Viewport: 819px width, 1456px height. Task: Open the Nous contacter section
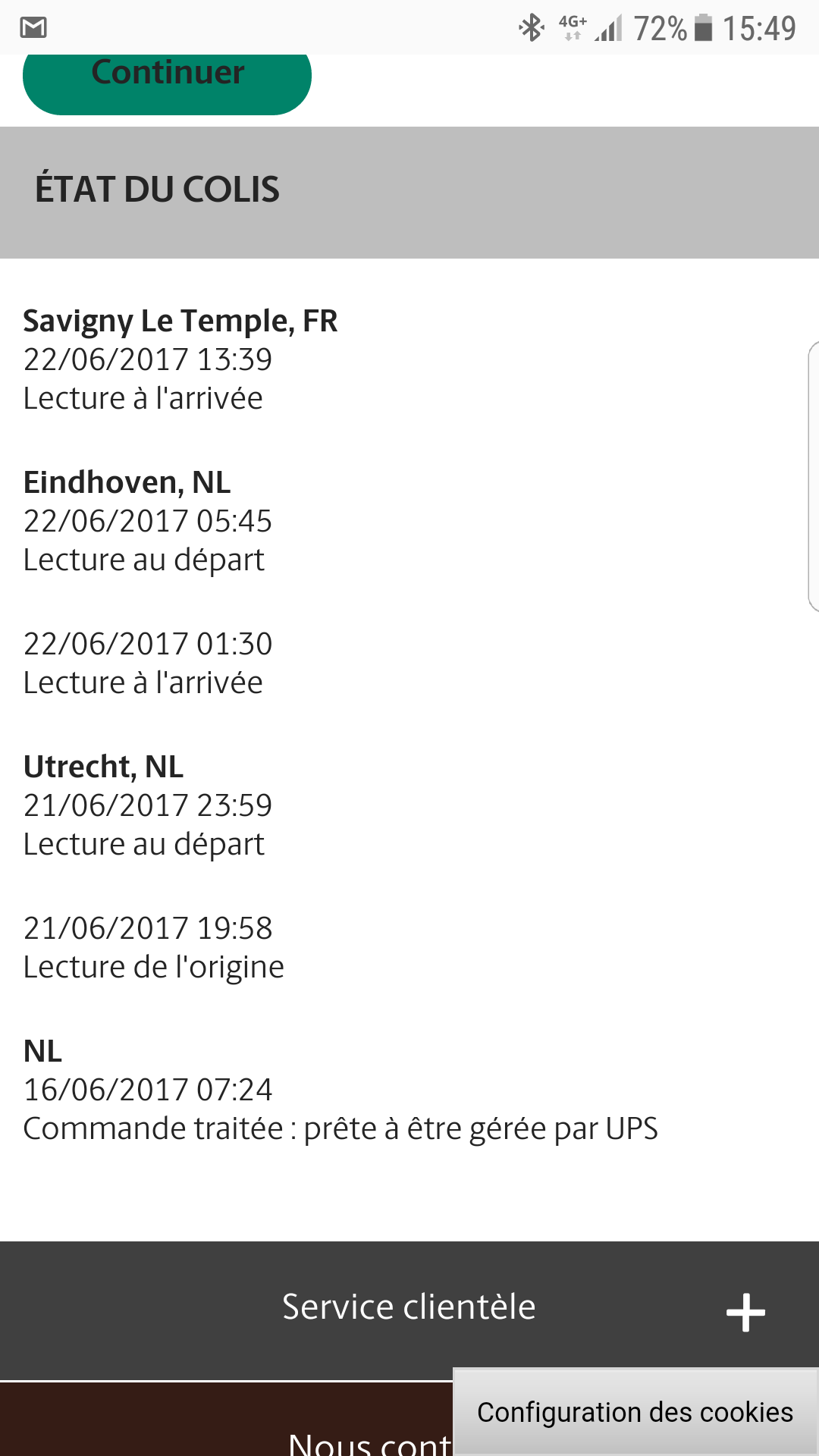click(x=227, y=1420)
